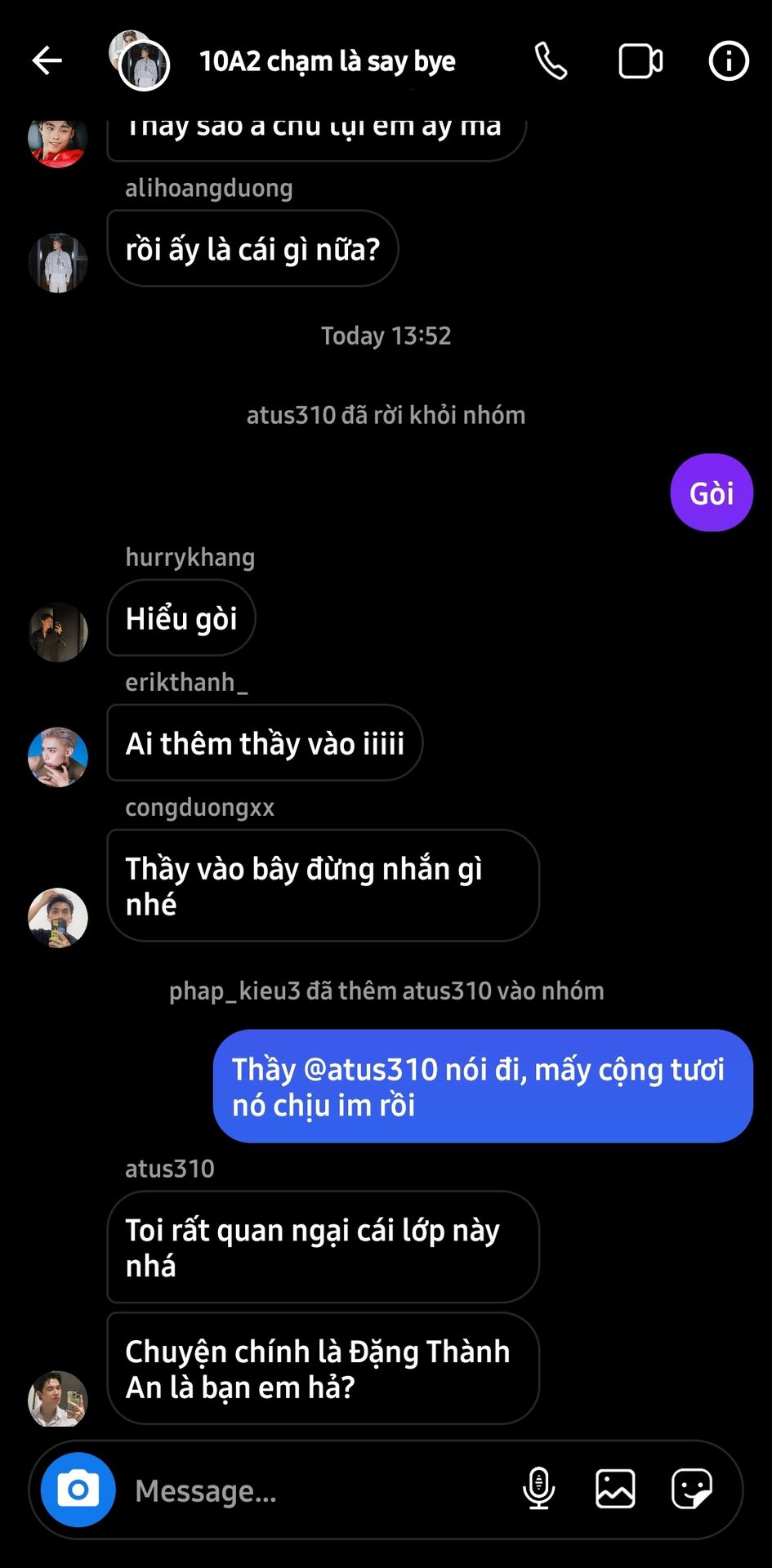The width and height of the screenshot is (772, 1568).
Task: View erikthanh_'s profile picture
Action: tap(58, 757)
